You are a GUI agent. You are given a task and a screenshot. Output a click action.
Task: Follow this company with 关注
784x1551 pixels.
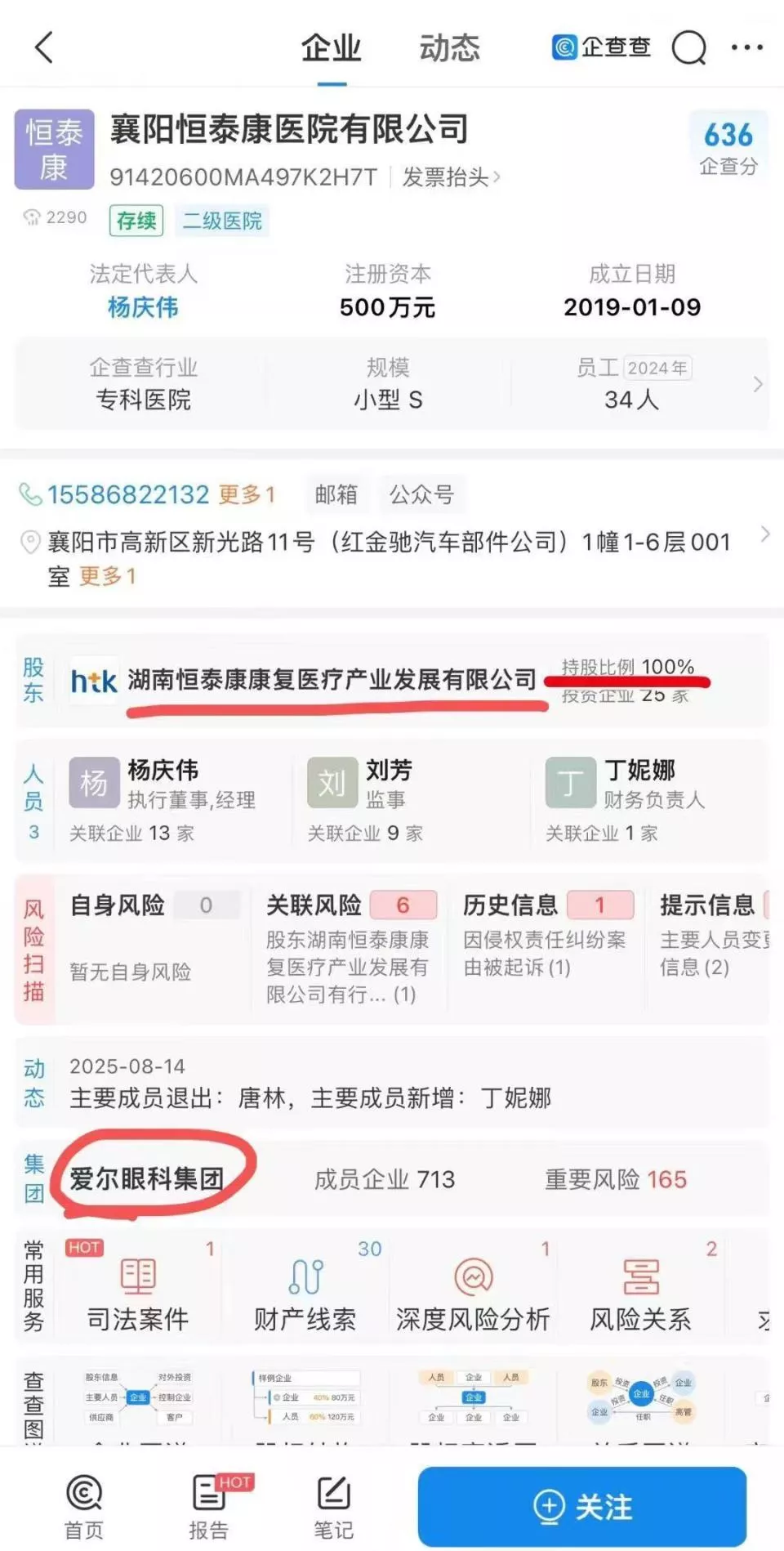tap(582, 1505)
